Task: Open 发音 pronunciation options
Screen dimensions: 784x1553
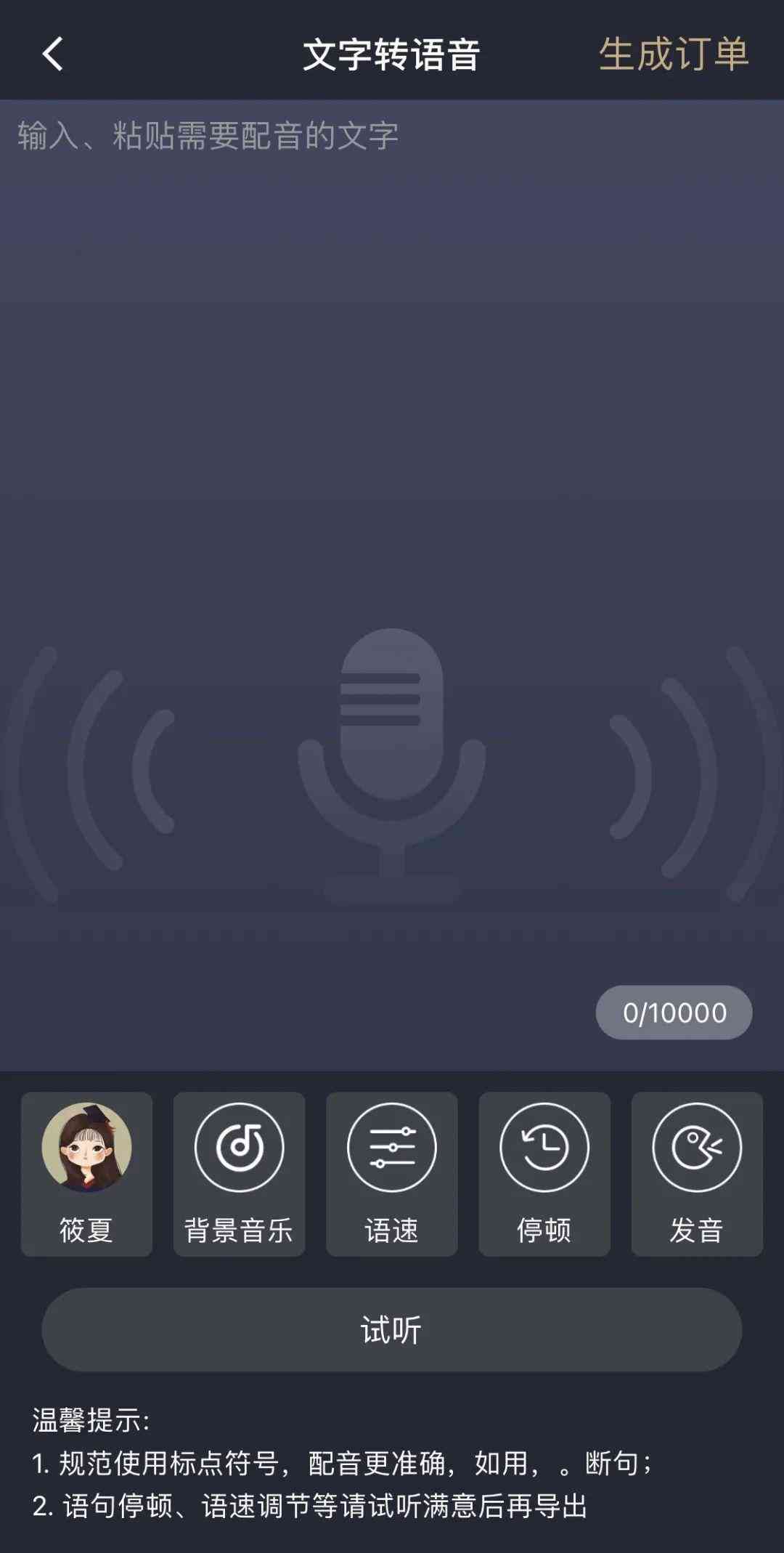Action: pos(697,1173)
